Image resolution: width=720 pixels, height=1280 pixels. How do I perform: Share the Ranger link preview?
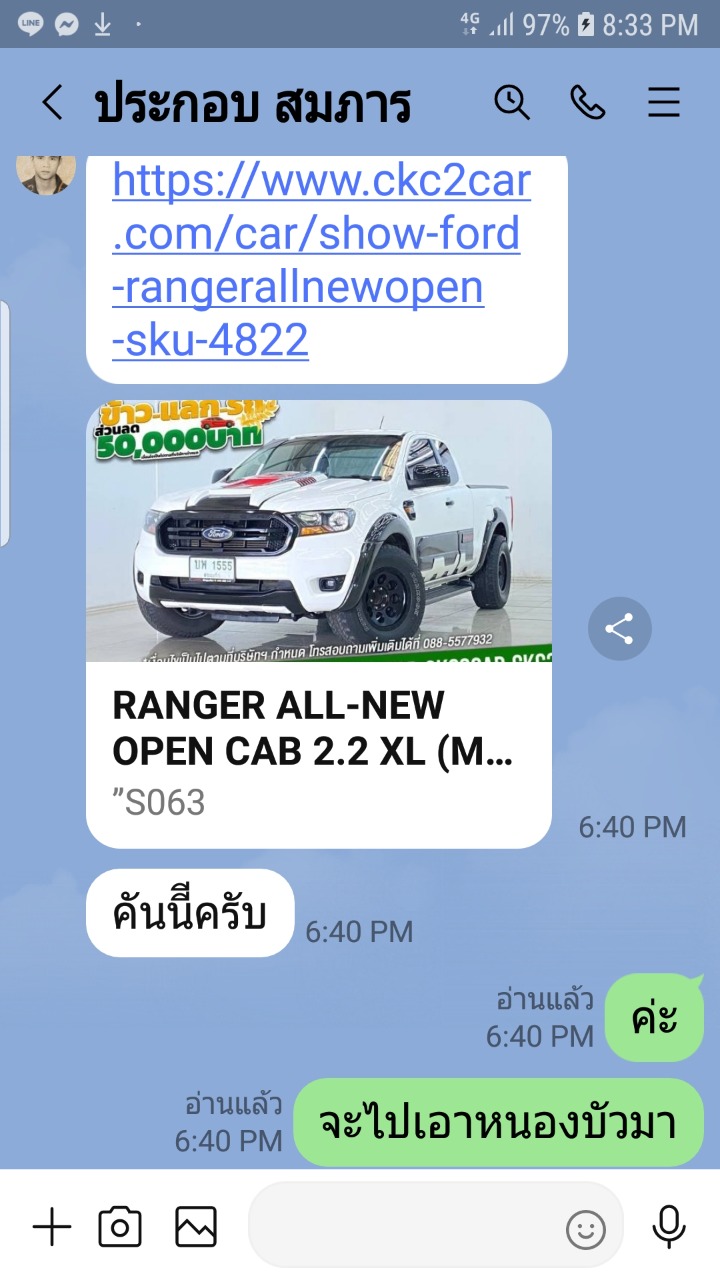pyautogui.click(x=619, y=629)
